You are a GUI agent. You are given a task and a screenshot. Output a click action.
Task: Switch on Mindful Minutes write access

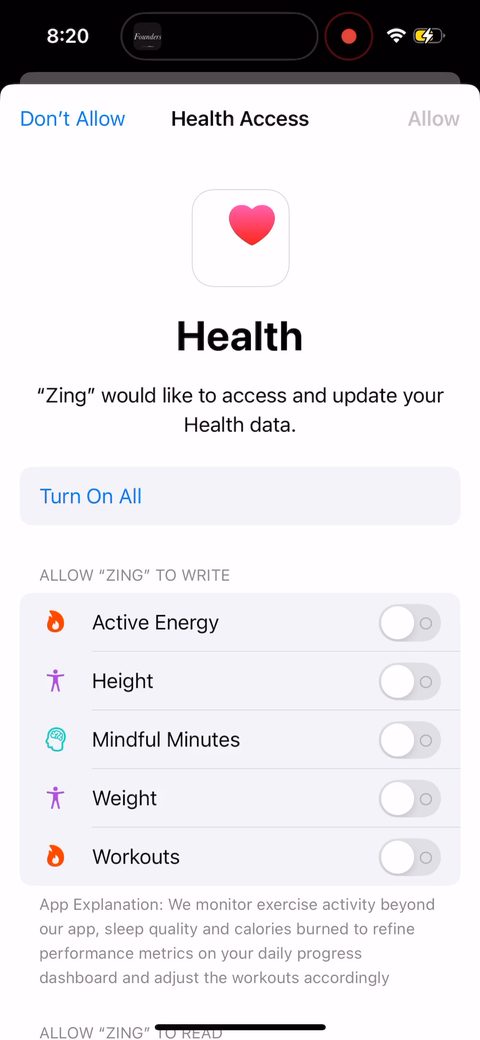point(410,740)
